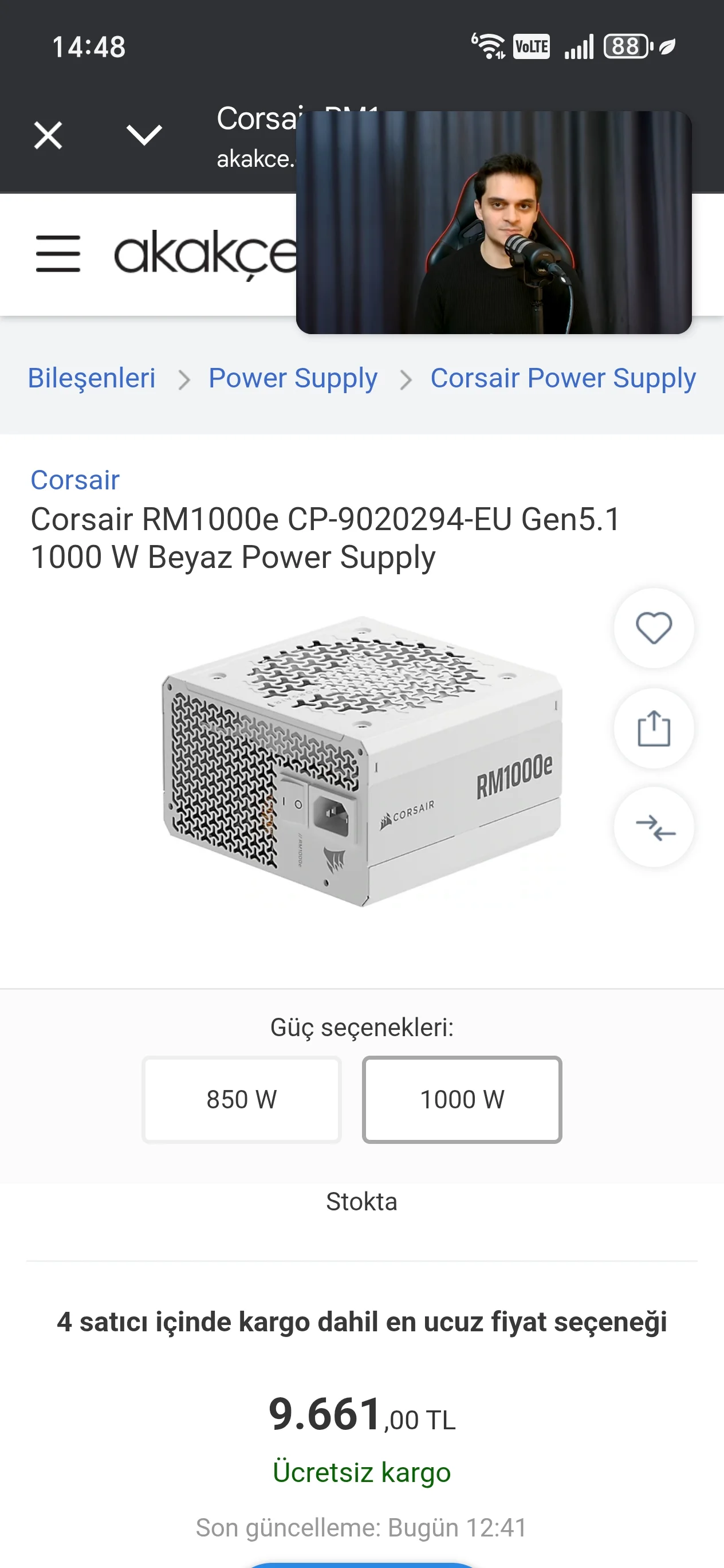The width and height of the screenshot is (724, 1568).
Task: Add product to favorites with heart
Action: pyautogui.click(x=654, y=628)
